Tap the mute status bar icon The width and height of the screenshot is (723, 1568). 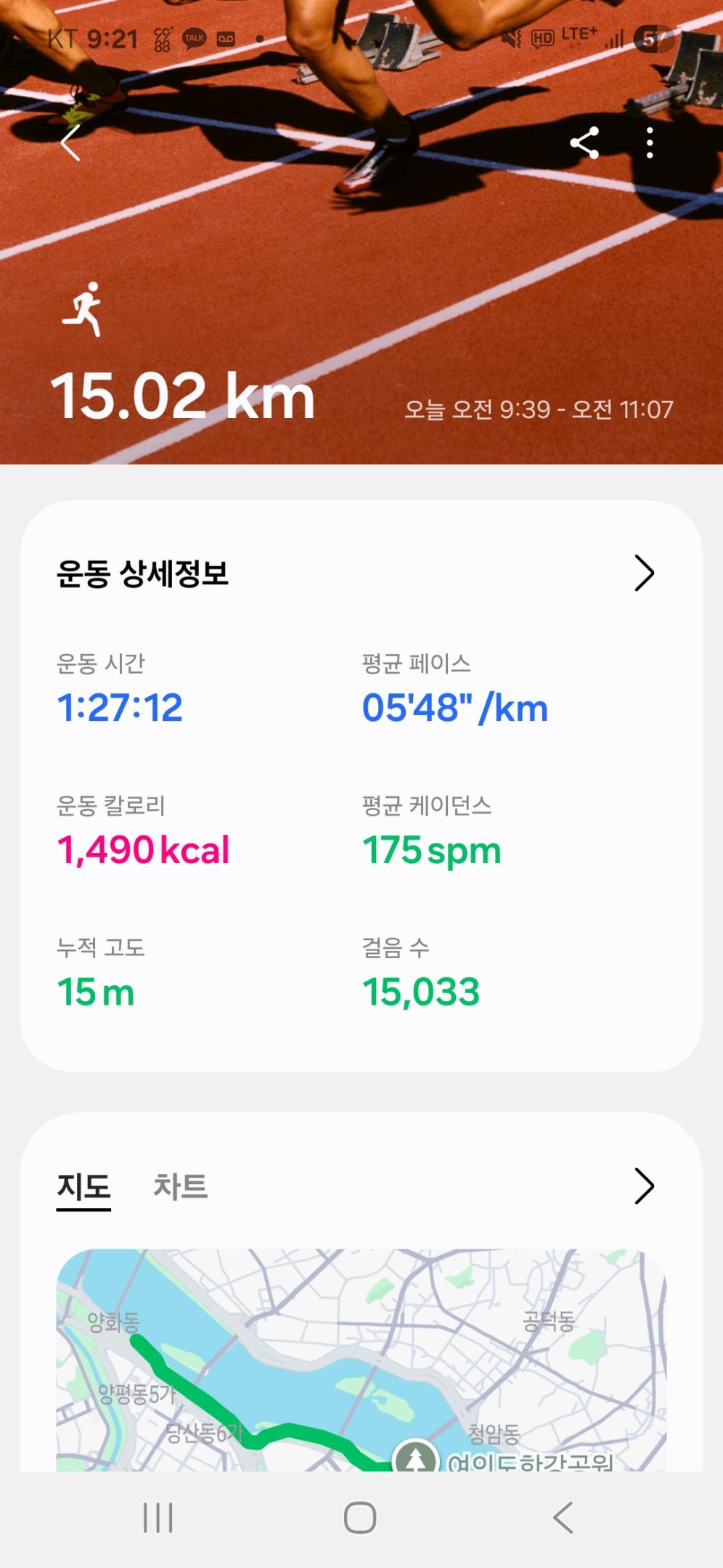click(x=512, y=38)
